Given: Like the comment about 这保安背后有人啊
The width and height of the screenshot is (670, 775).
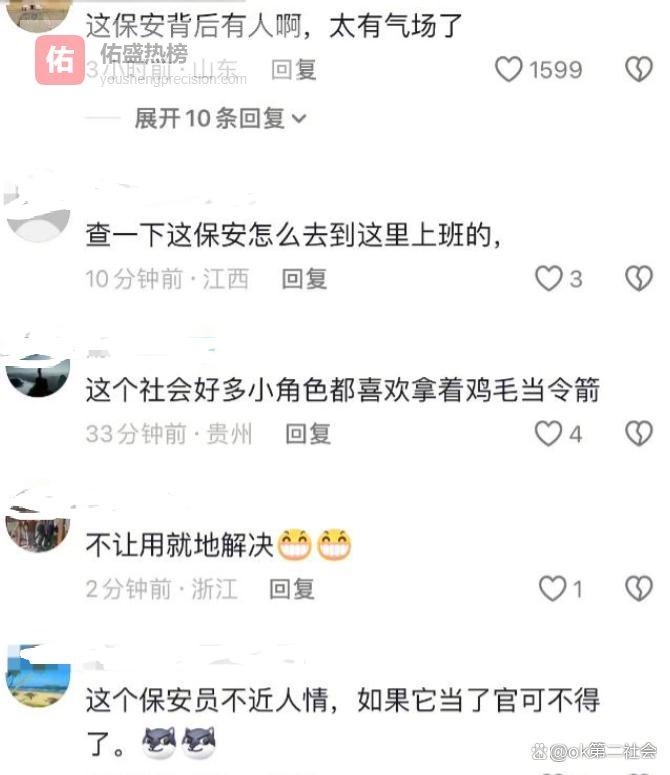Looking at the screenshot, I should click(510, 69).
